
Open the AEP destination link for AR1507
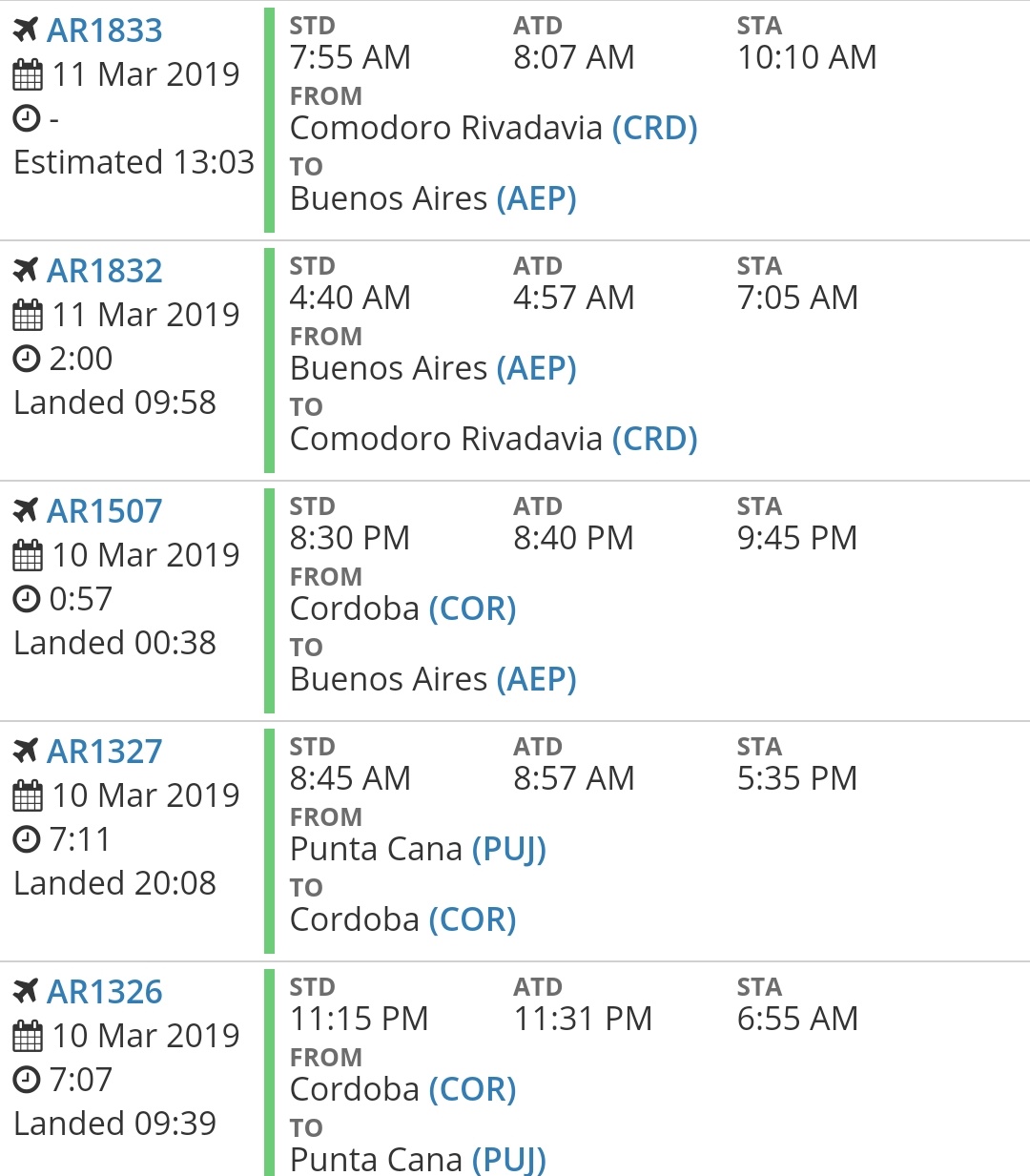pos(536,679)
